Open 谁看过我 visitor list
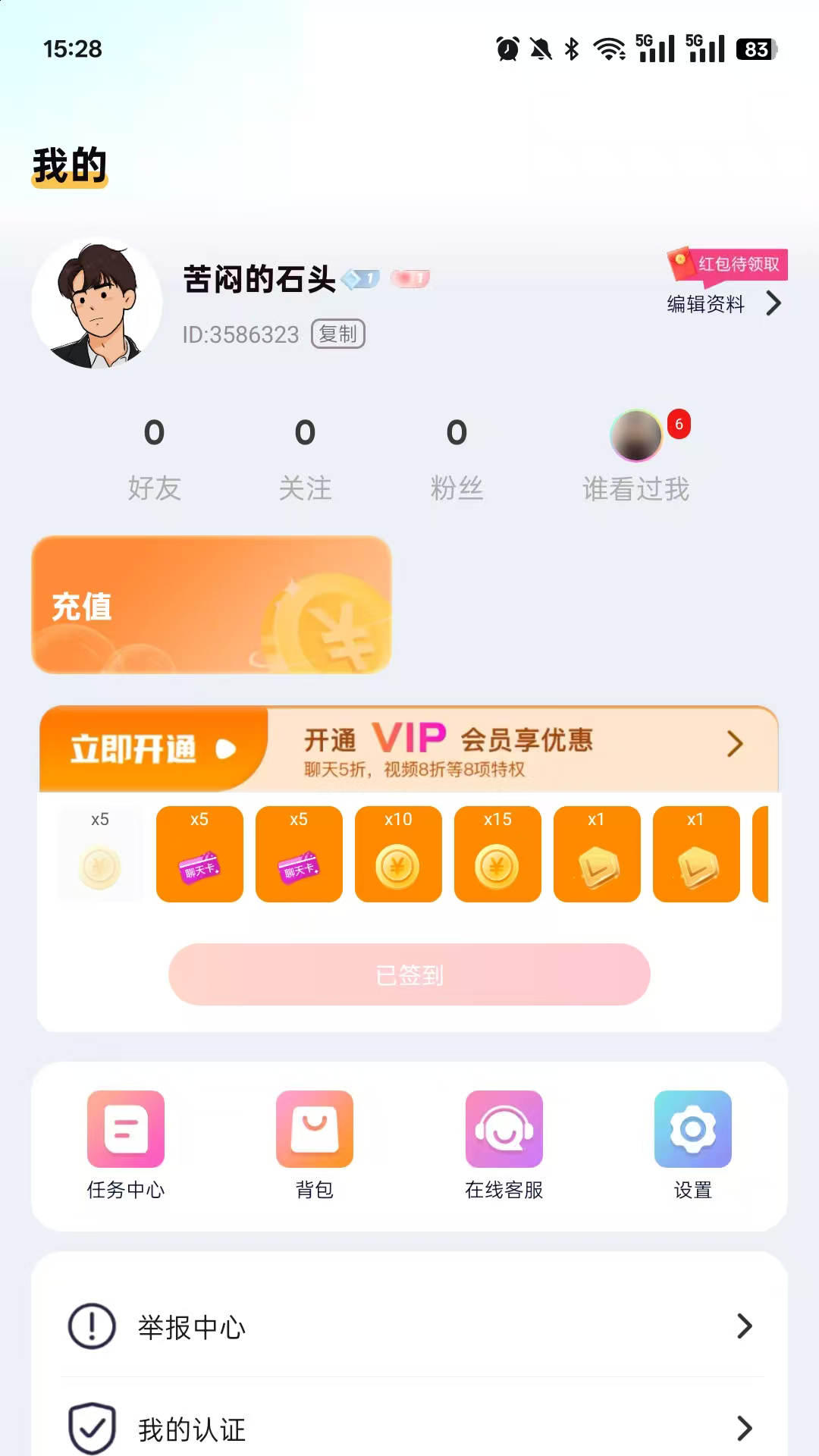819x1456 pixels. pos(634,455)
